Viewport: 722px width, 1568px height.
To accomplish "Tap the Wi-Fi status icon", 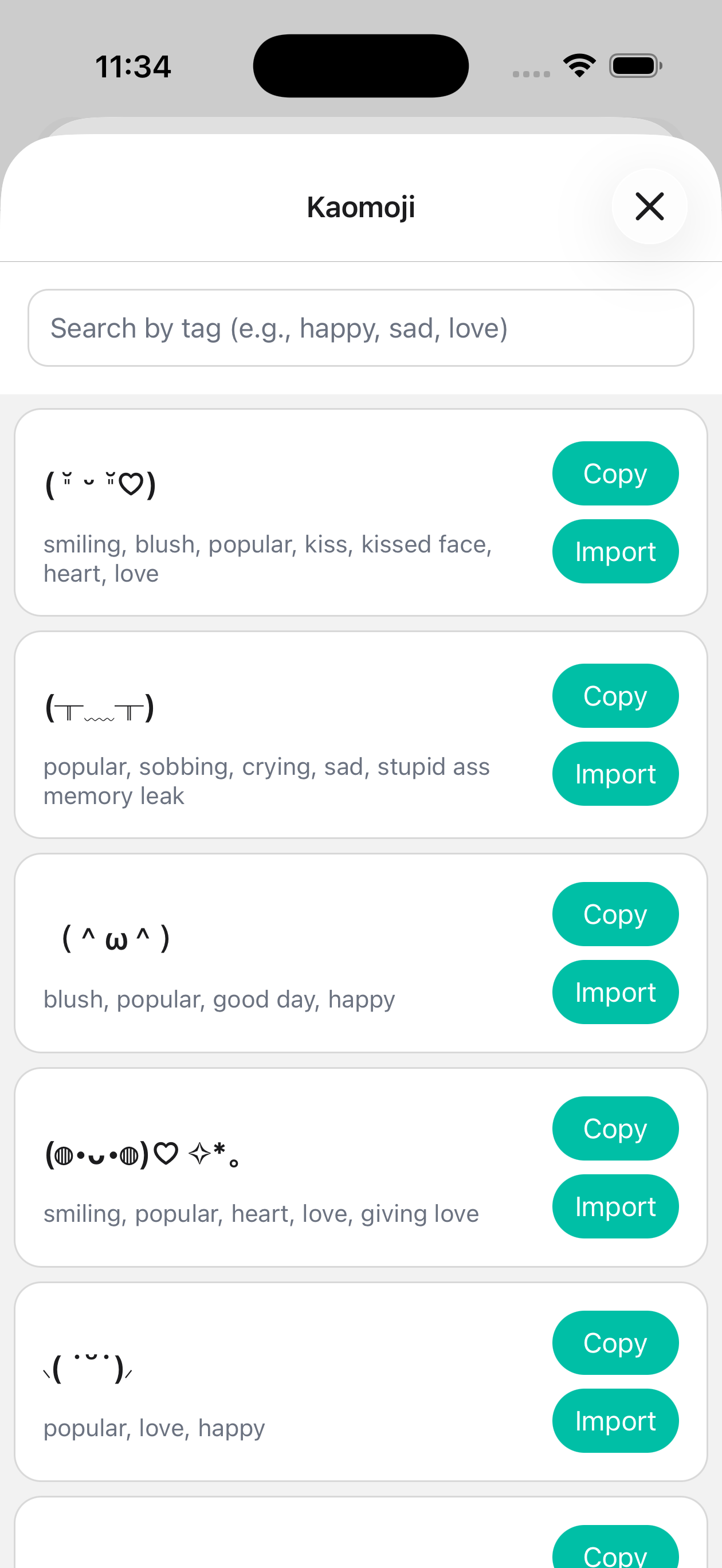I will 579,66.
